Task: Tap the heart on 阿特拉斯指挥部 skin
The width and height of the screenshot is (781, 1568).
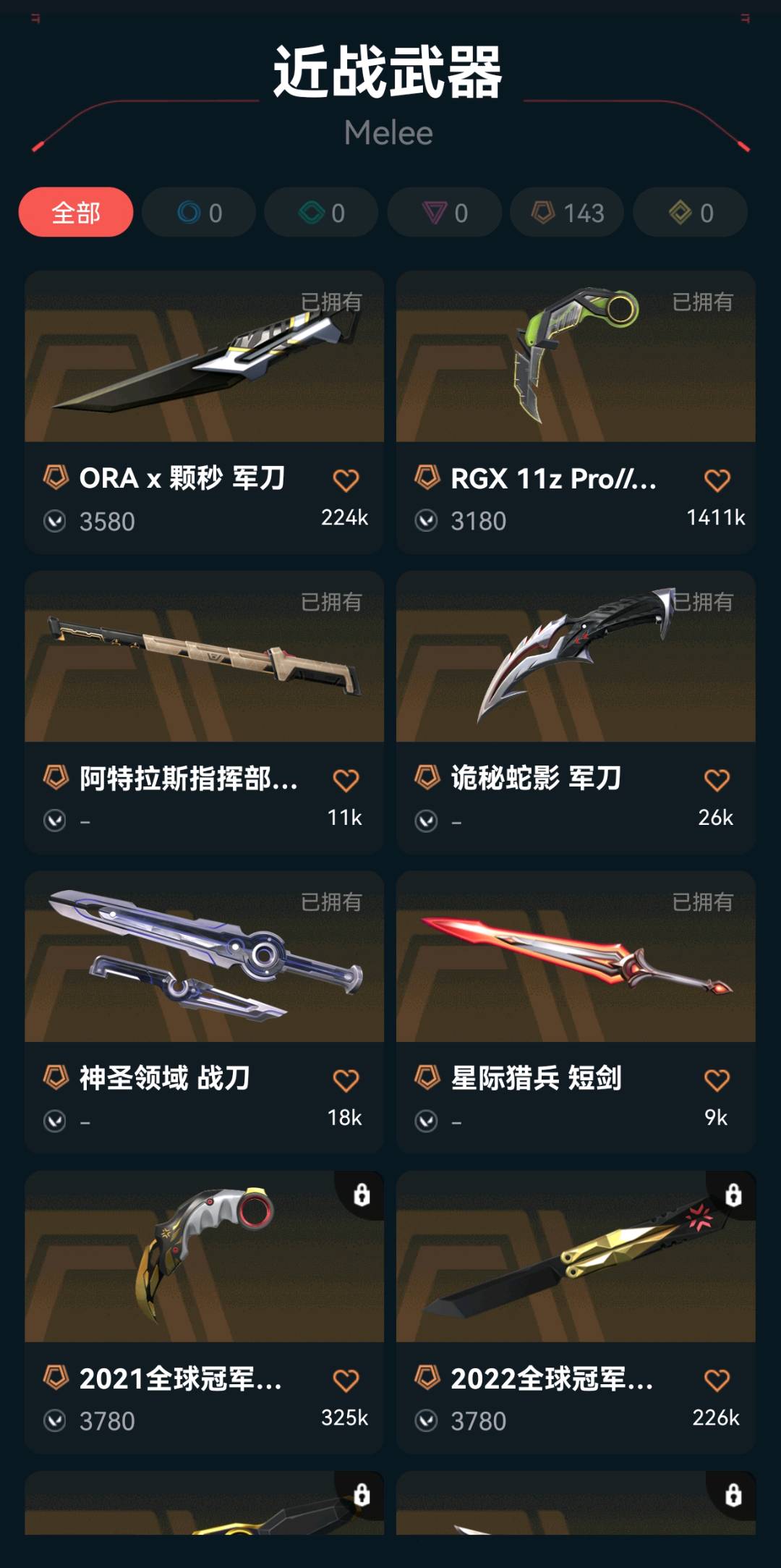Action: (346, 780)
